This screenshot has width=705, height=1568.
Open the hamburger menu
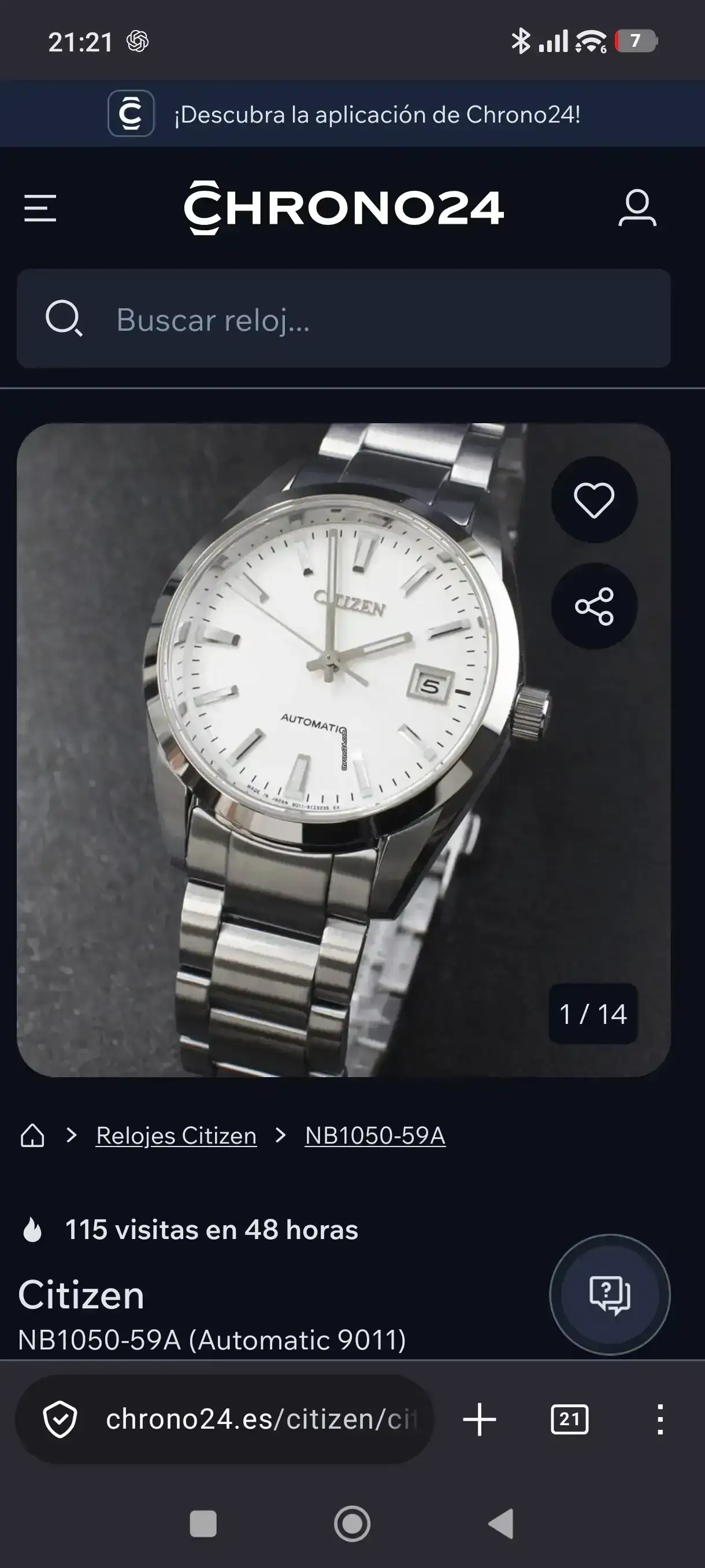(40, 208)
